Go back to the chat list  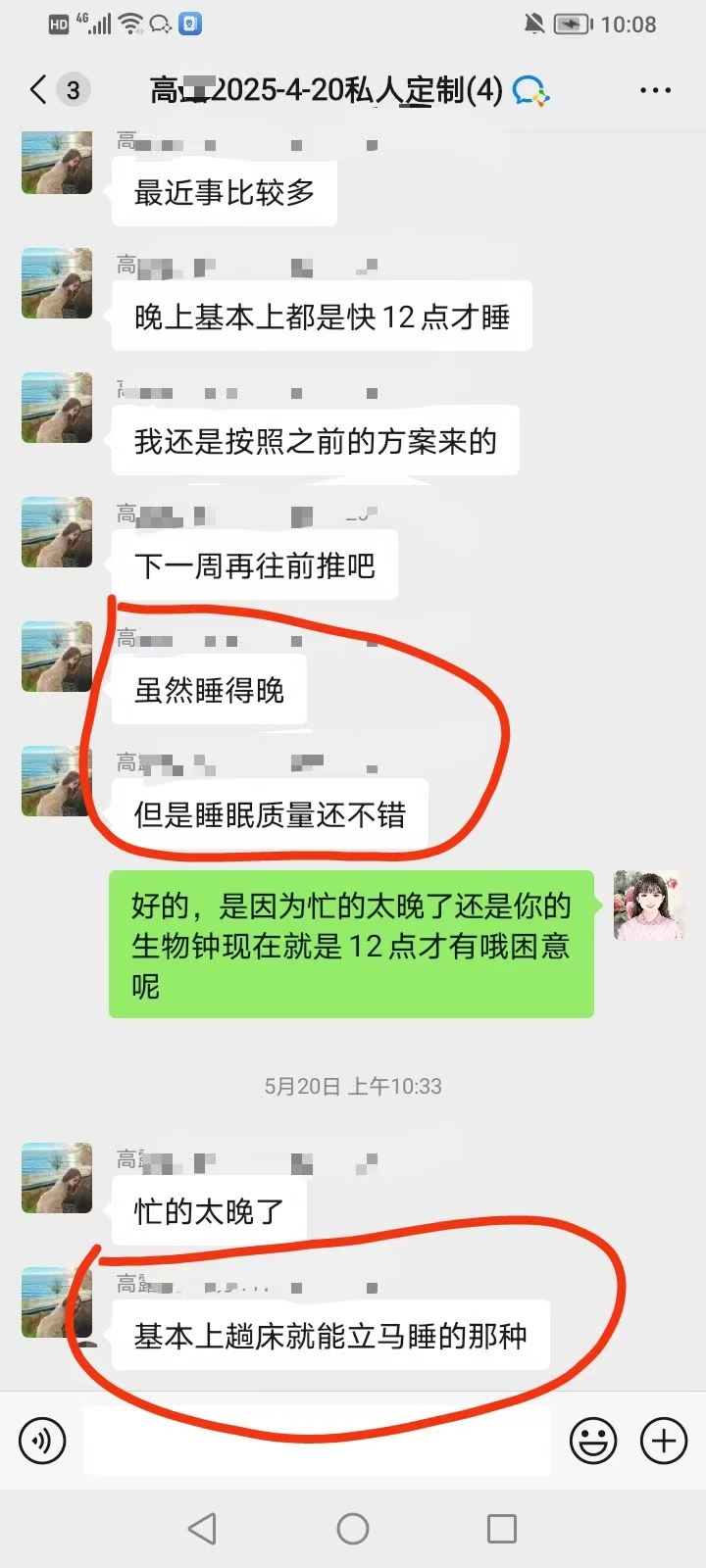[x=39, y=90]
